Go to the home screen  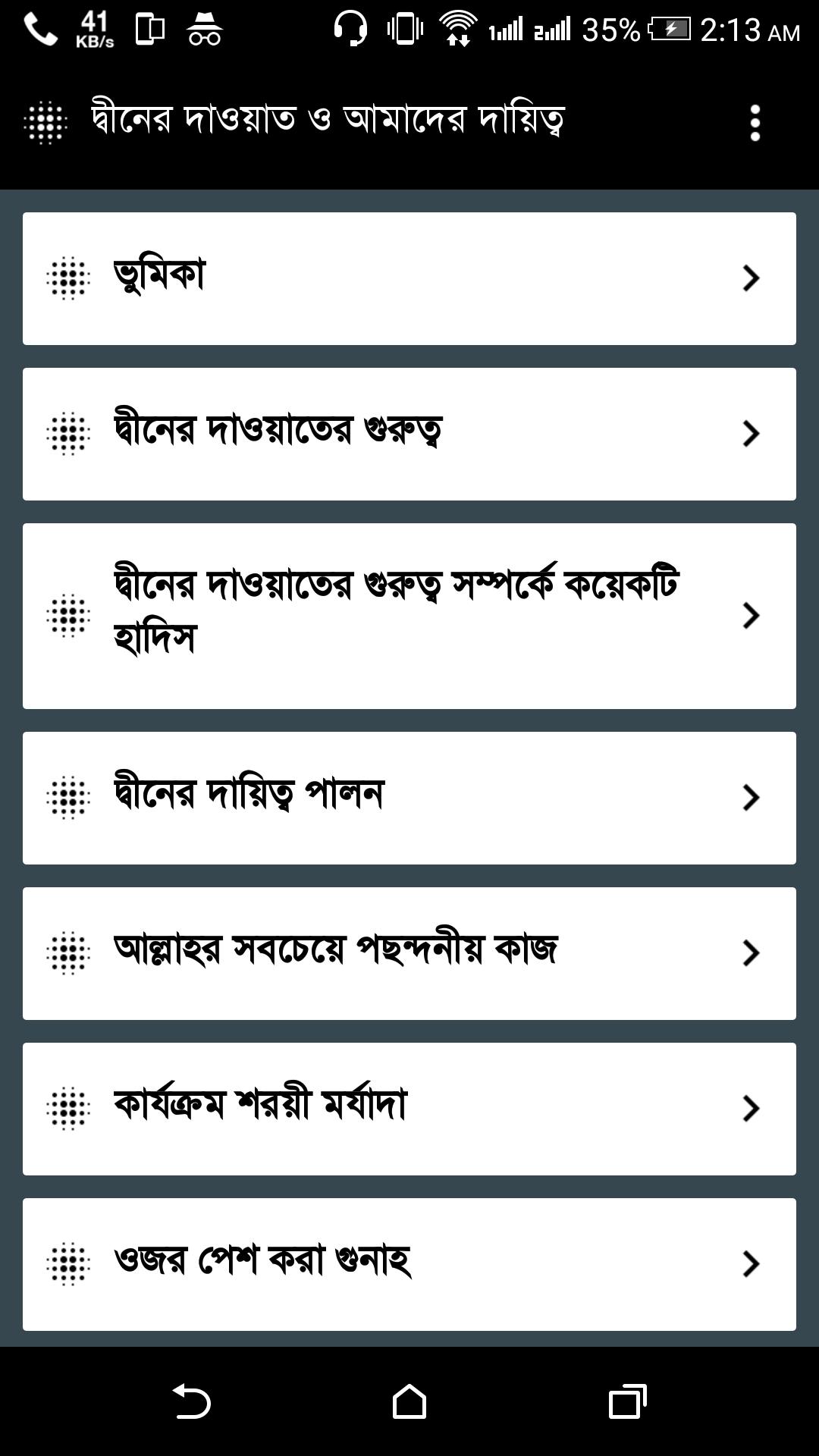pyautogui.click(x=409, y=1401)
